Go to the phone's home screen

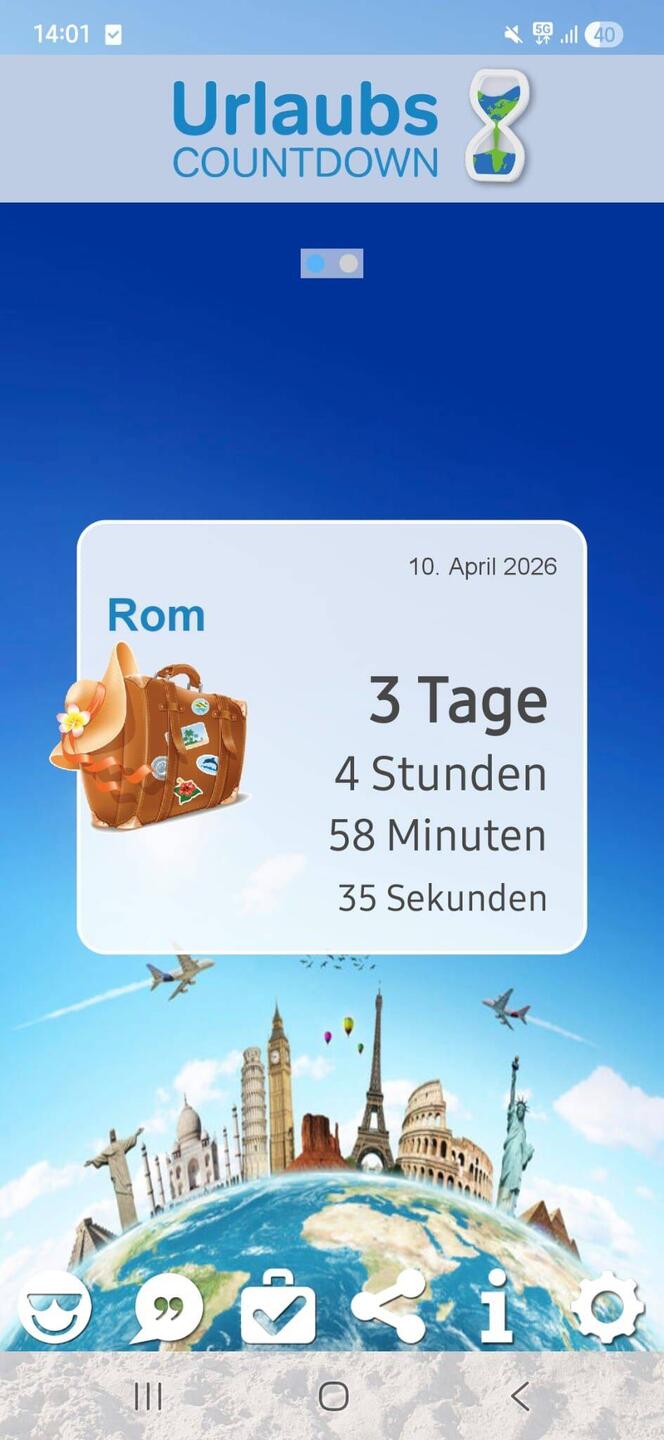[333, 1396]
